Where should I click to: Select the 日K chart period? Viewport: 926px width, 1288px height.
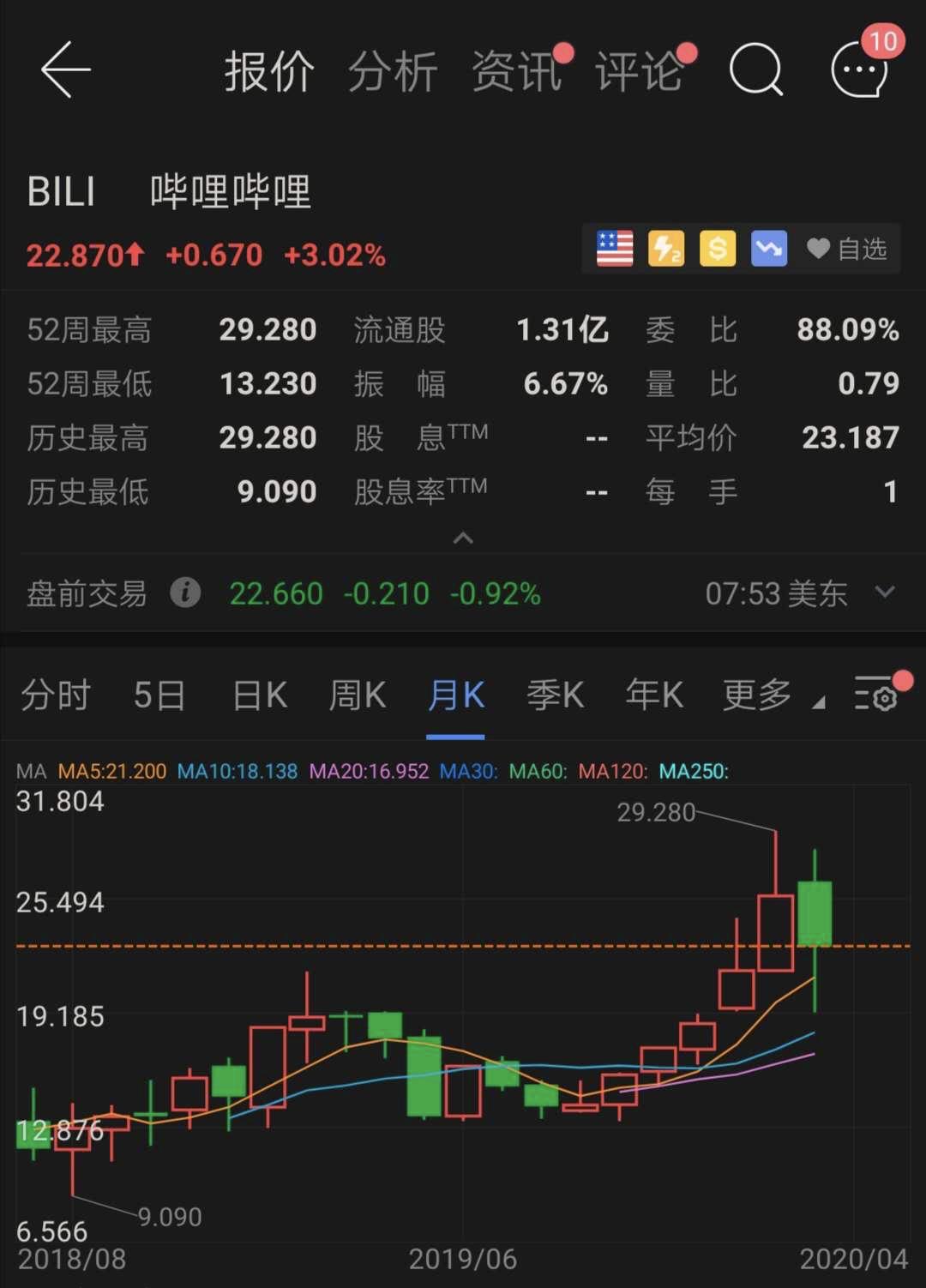tap(259, 696)
